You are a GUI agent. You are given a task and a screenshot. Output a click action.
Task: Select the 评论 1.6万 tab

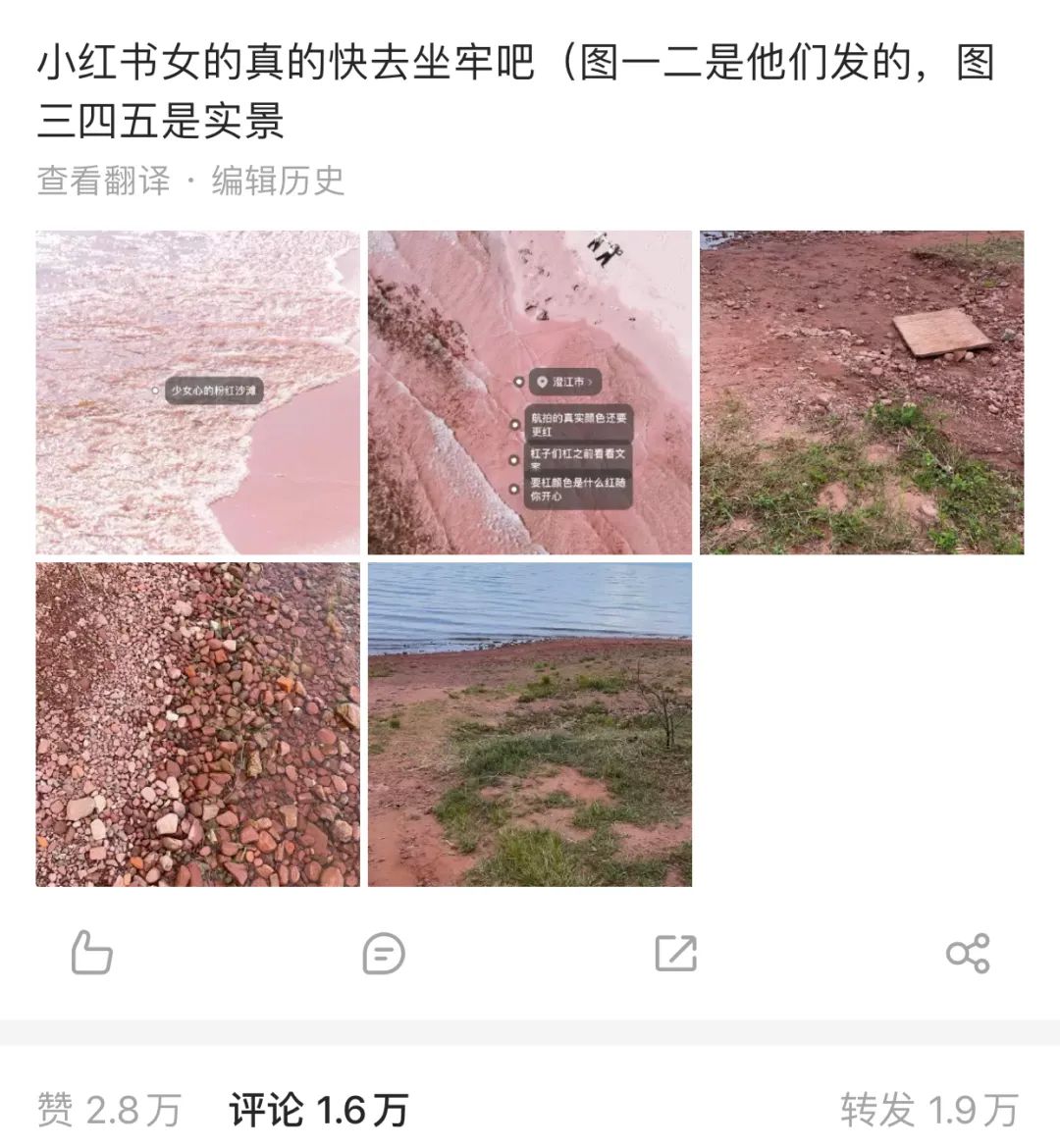318,1110
